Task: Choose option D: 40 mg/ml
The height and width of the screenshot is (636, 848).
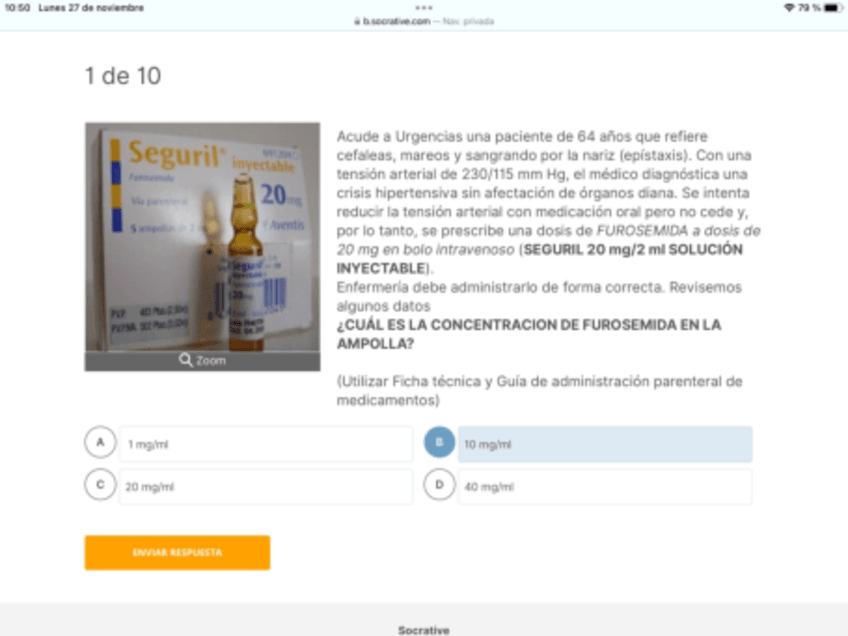Action: (x=604, y=487)
